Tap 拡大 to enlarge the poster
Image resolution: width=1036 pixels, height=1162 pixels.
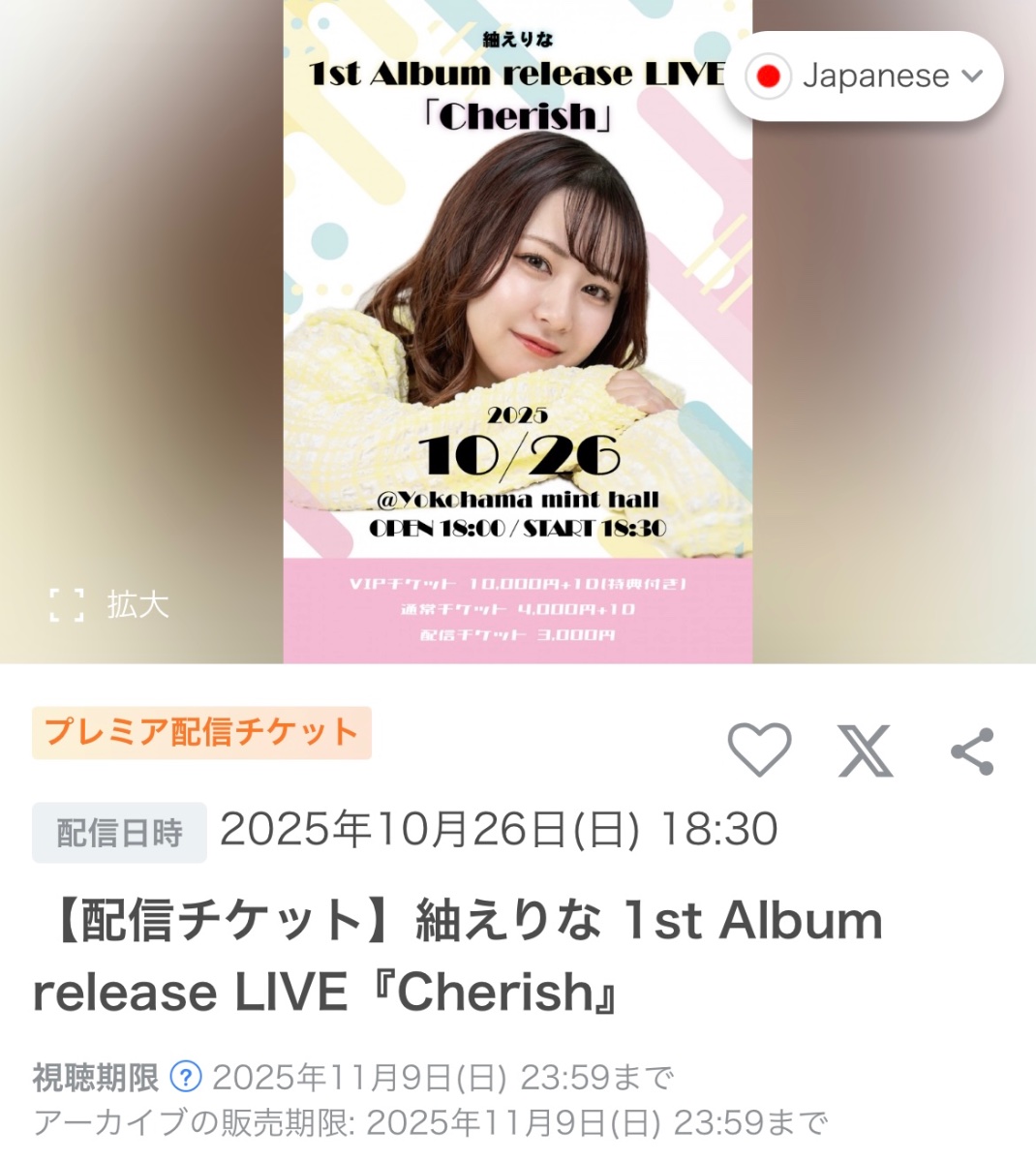(x=109, y=605)
